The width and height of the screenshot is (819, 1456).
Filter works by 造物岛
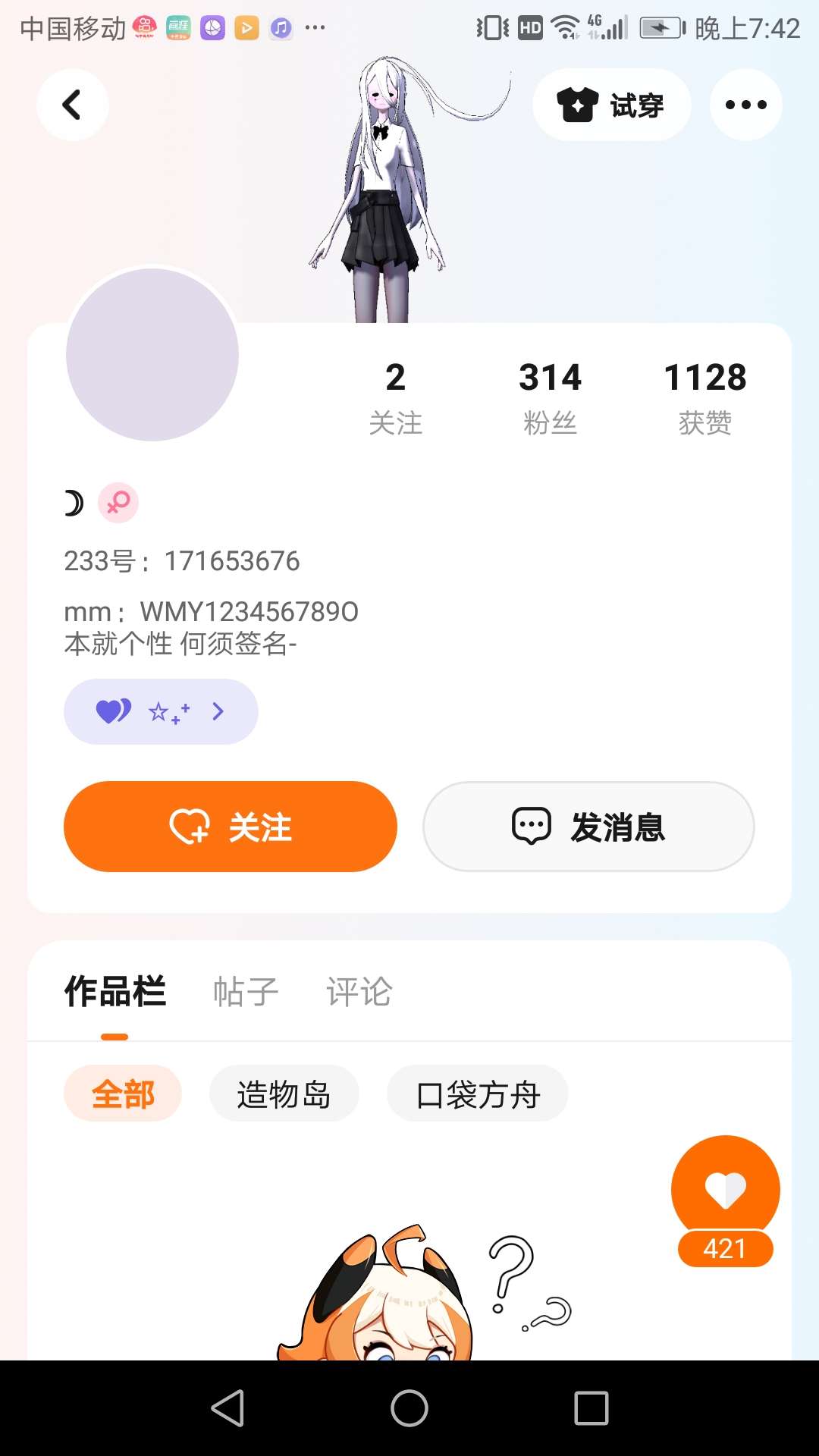[x=284, y=1094]
